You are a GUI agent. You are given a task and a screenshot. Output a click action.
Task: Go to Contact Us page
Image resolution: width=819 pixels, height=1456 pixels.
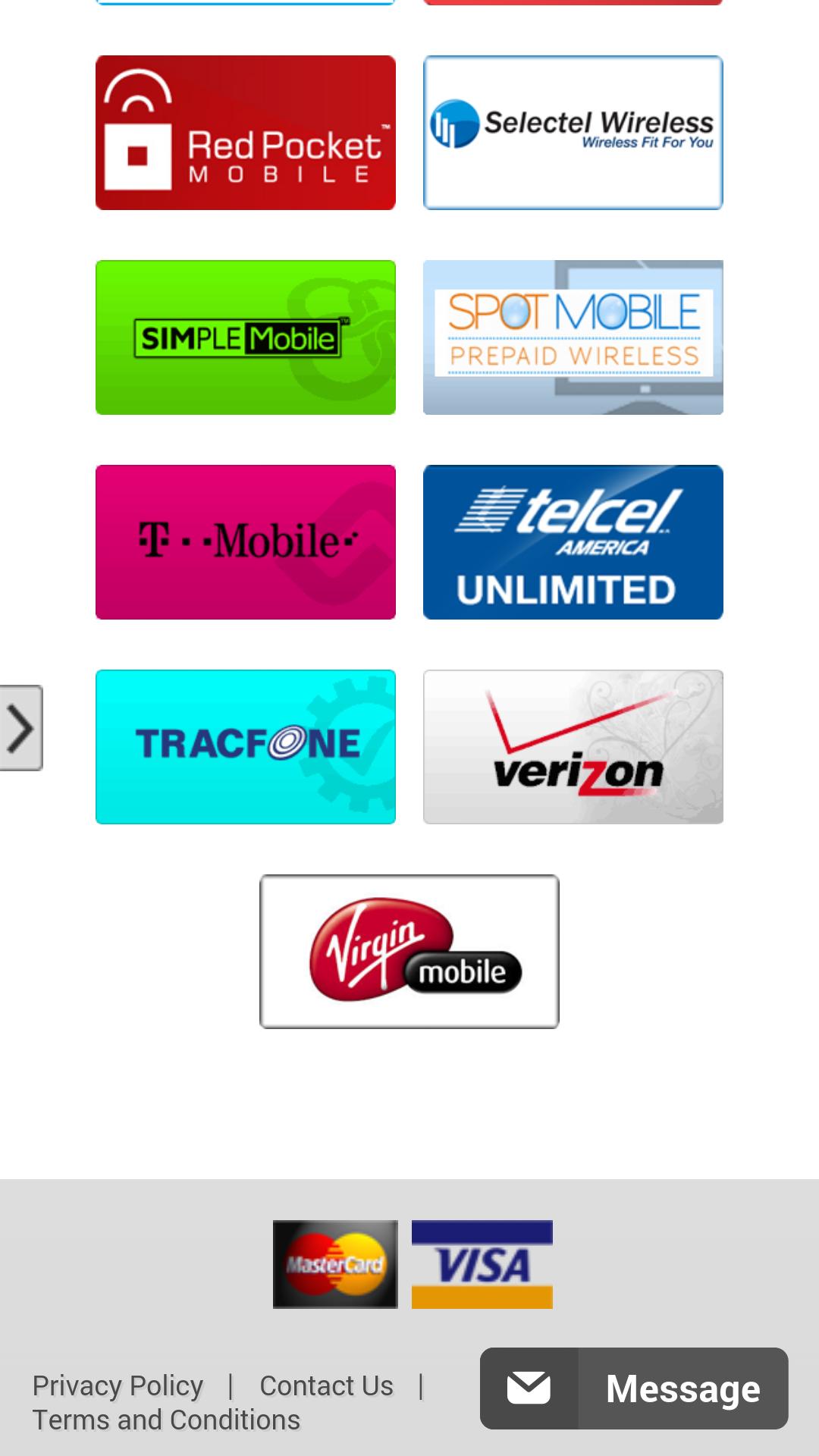326,1385
